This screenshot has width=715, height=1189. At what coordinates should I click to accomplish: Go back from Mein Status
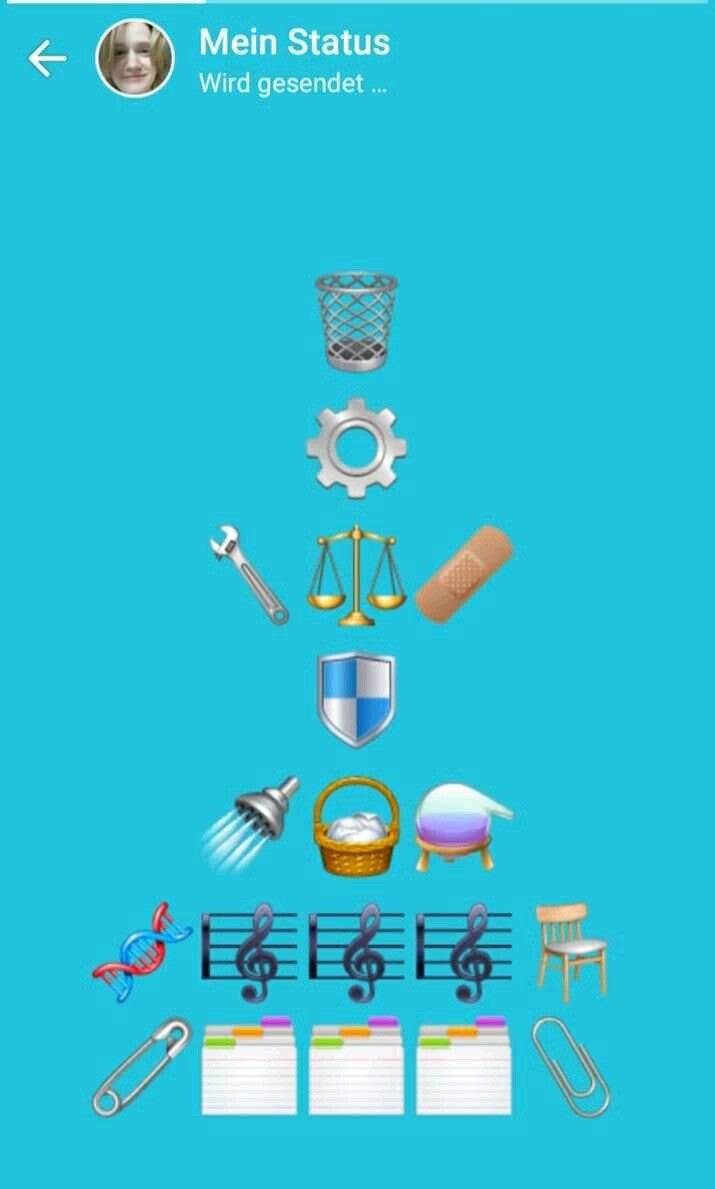click(46, 58)
